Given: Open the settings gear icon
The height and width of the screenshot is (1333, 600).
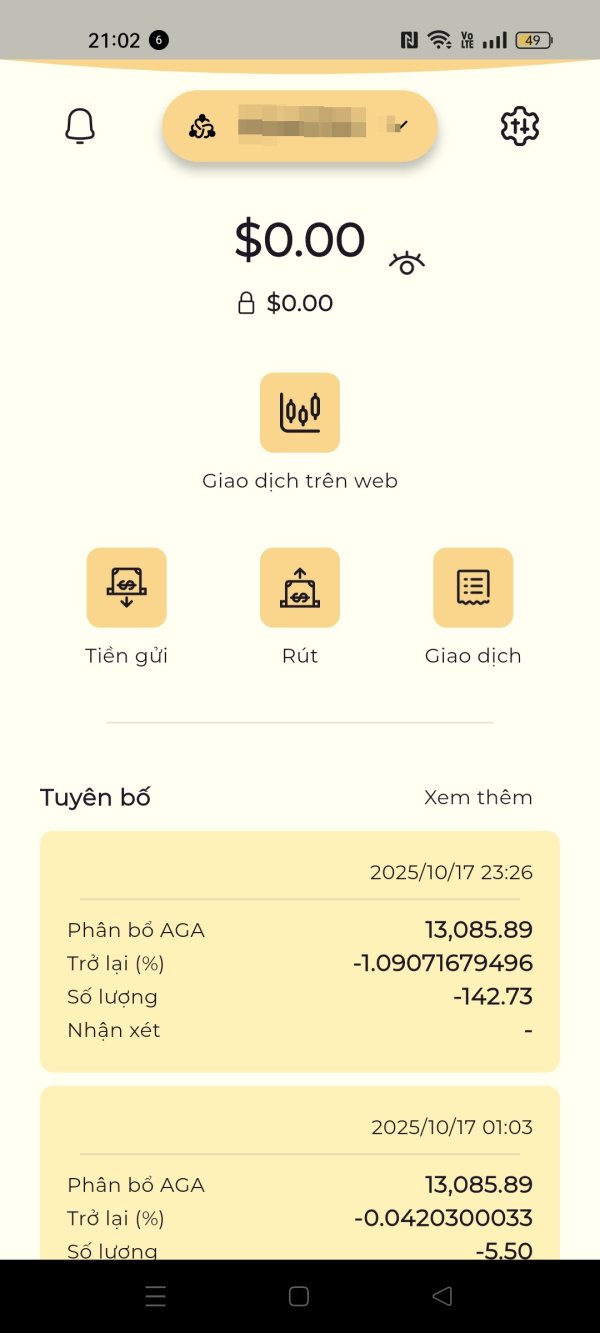Looking at the screenshot, I should pyautogui.click(x=520, y=126).
